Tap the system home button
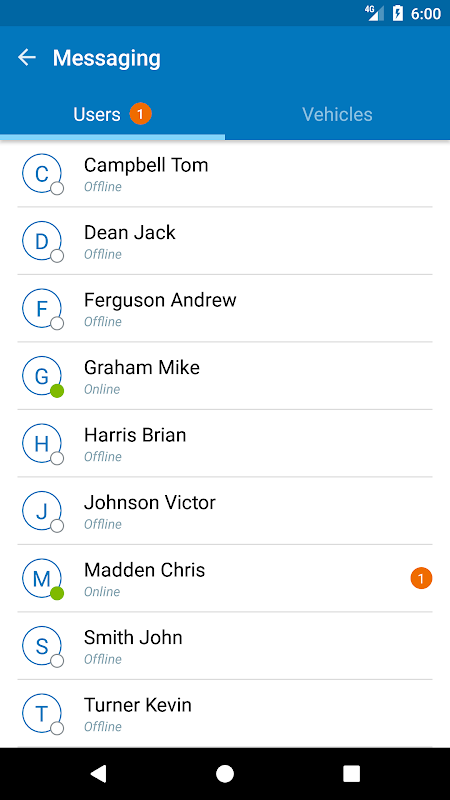The width and height of the screenshot is (450, 800). pos(225,774)
